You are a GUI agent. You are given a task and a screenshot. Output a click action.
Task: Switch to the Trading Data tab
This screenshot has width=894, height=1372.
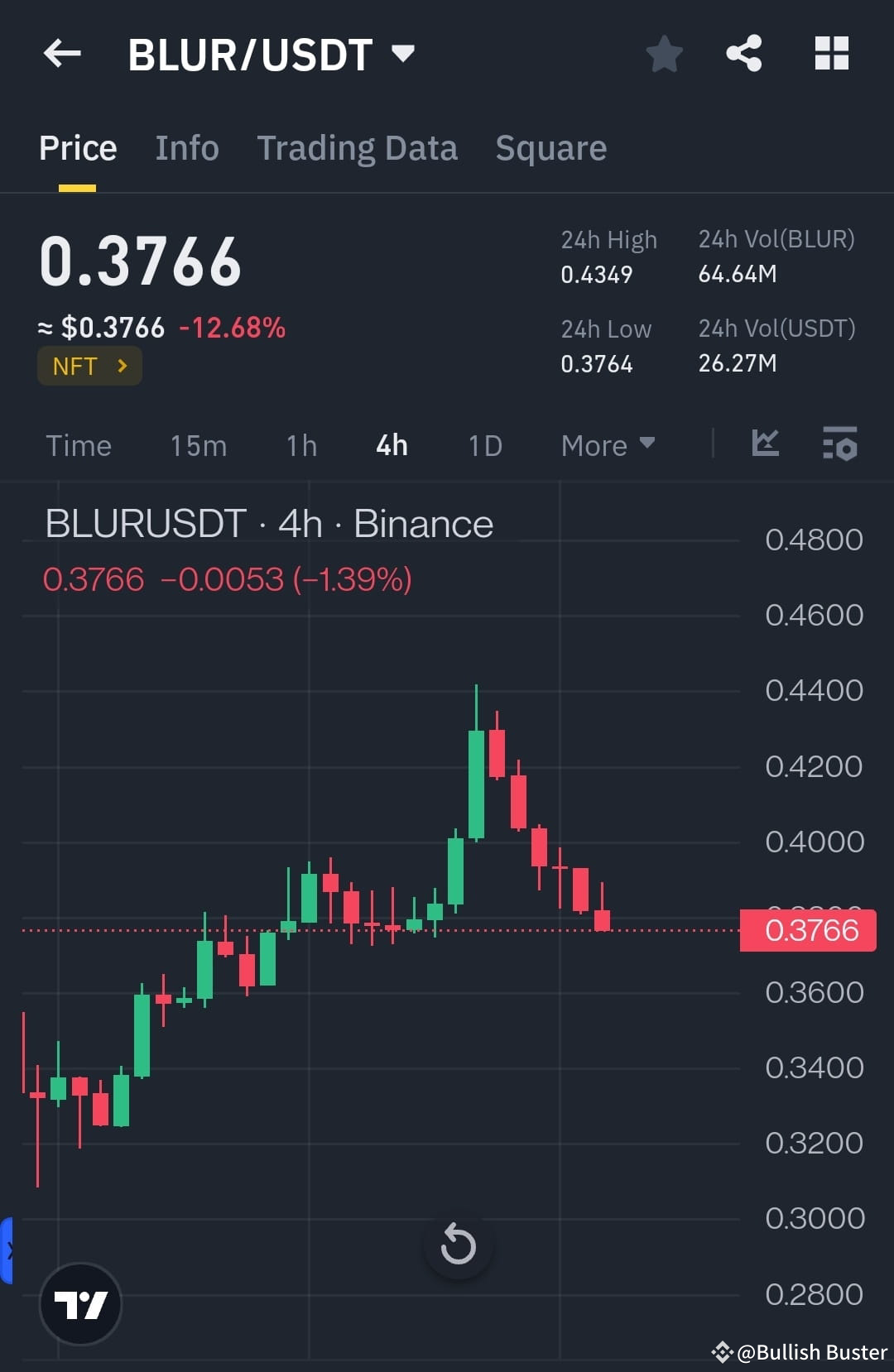358,148
